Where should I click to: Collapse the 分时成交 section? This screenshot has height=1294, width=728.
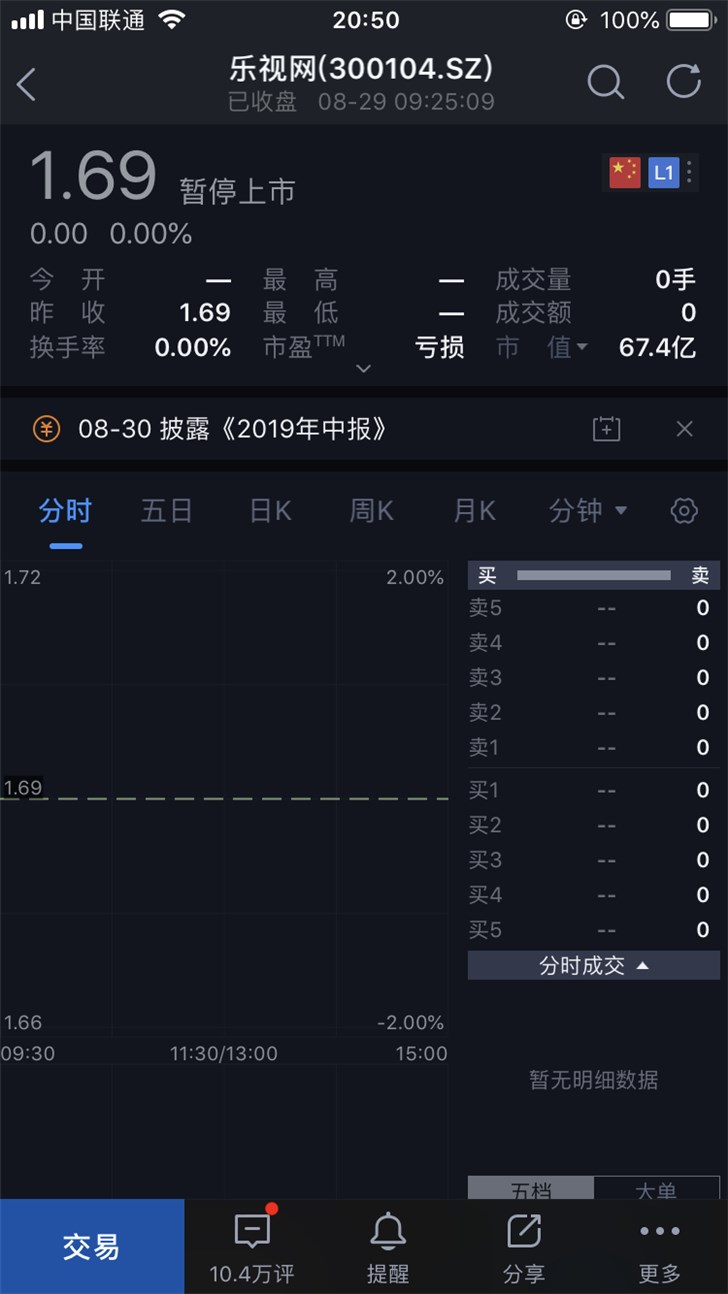594,966
